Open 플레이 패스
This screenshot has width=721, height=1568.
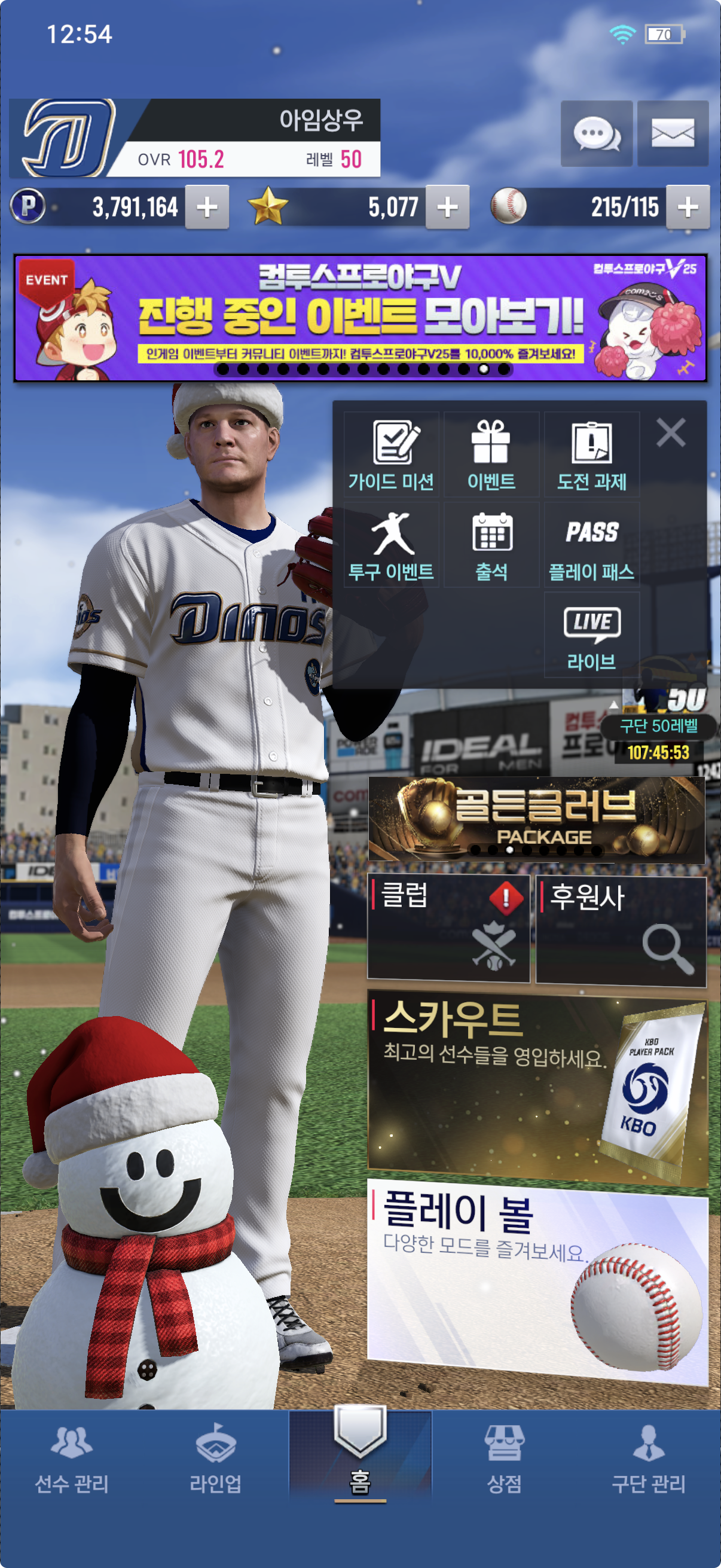pos(591,545)
